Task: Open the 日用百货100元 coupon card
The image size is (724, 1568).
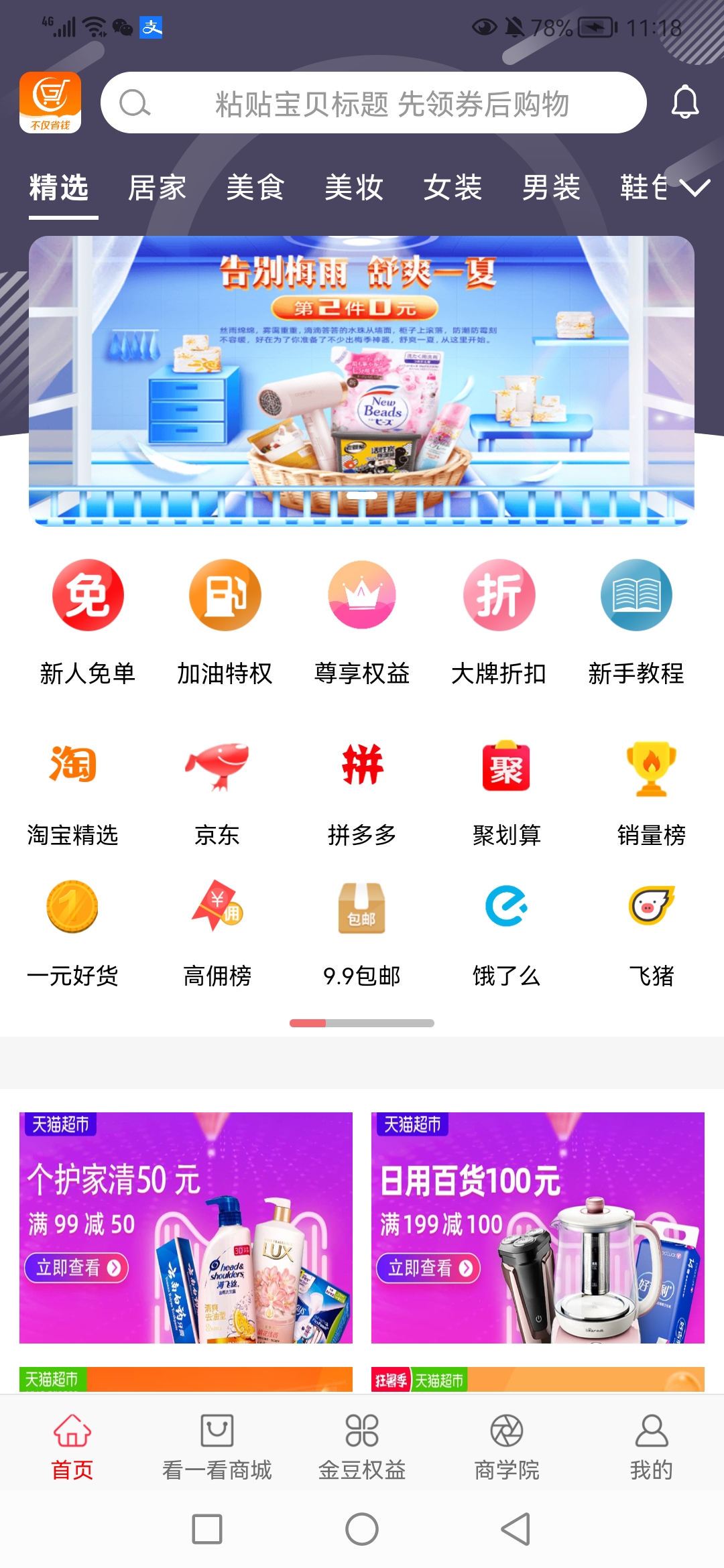Action: (x=538, y=1228)
